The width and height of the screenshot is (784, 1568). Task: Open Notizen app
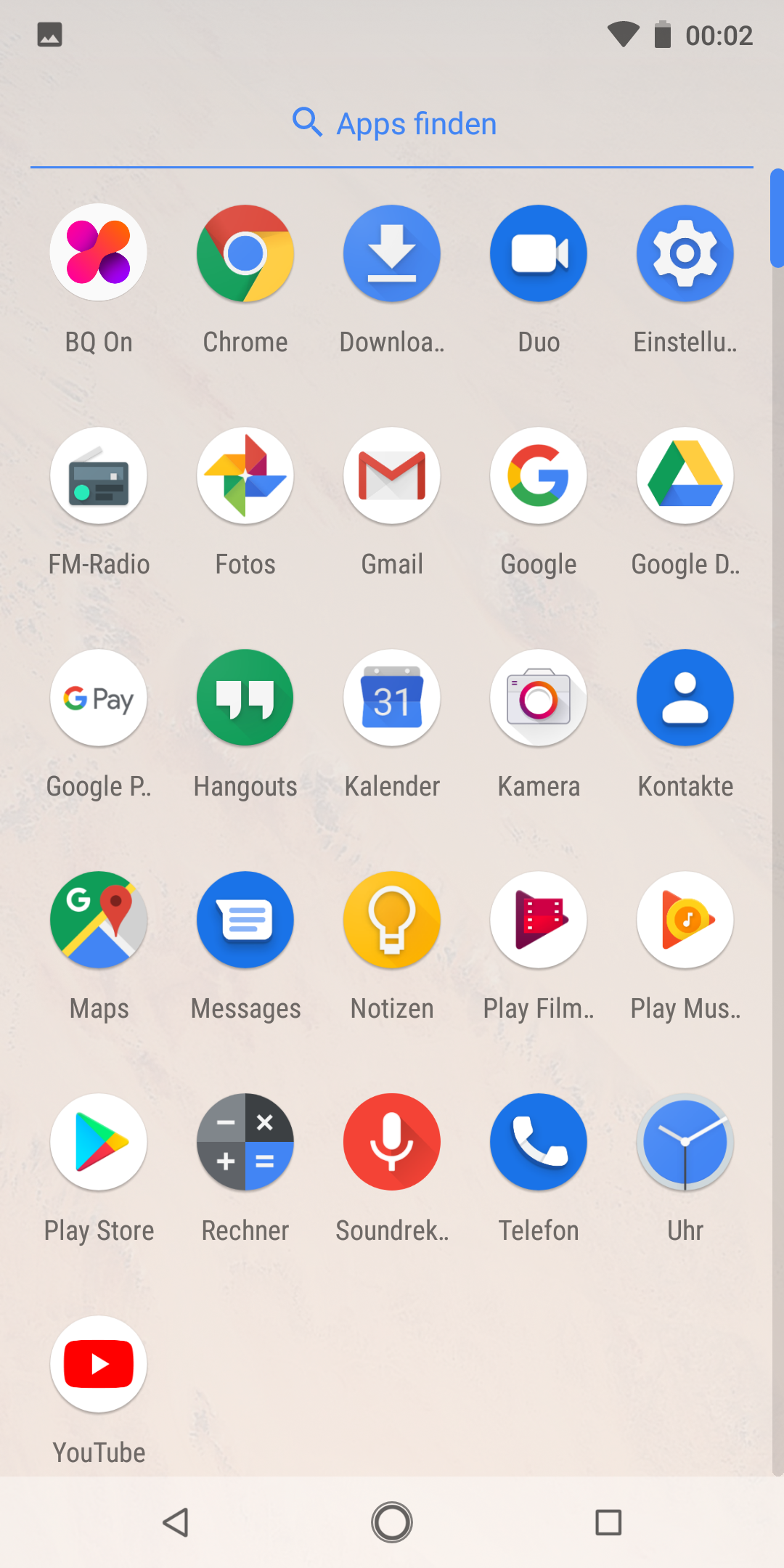point(392,920)
